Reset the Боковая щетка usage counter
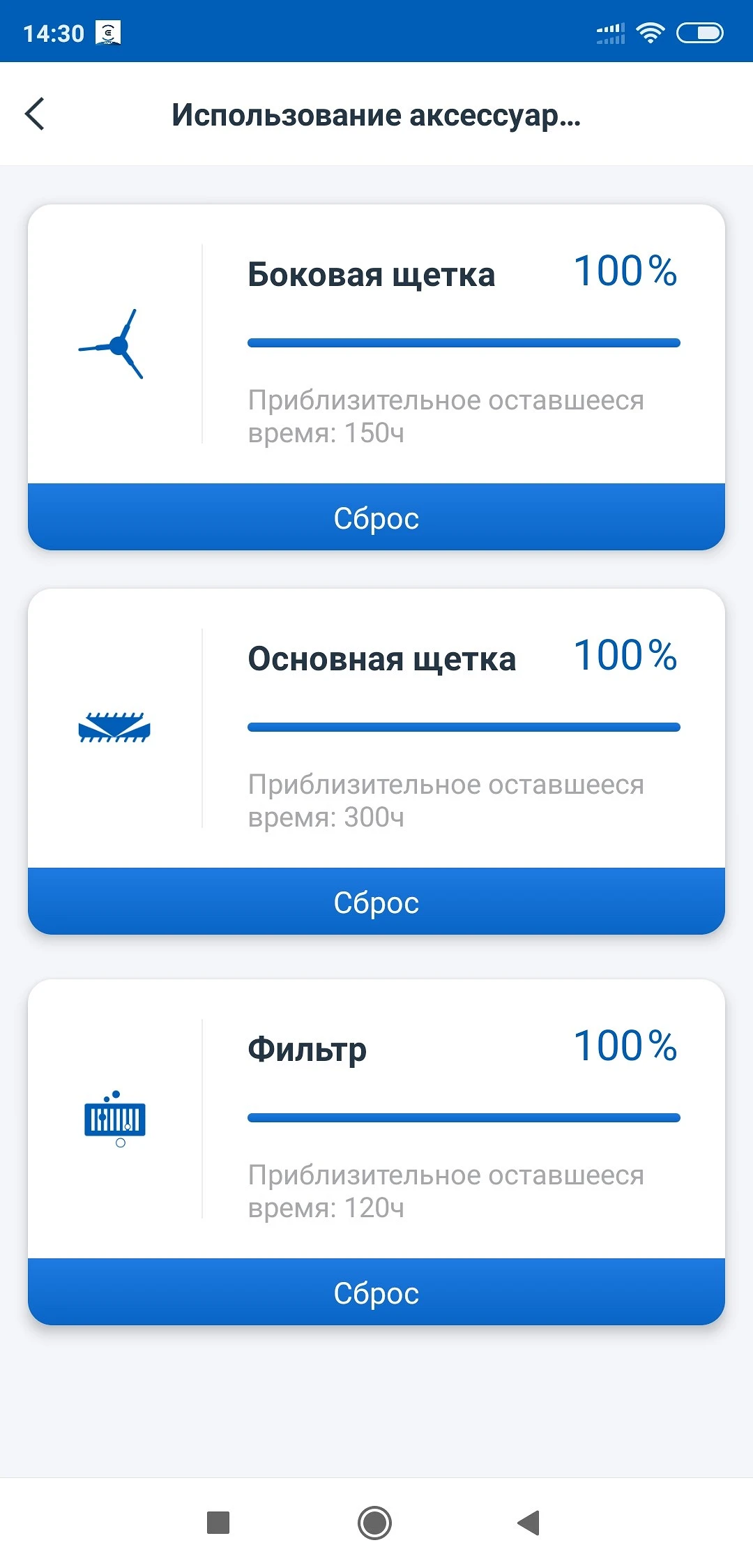Image resolution: width=753 pixels, height=1568 pixels. 376,518
